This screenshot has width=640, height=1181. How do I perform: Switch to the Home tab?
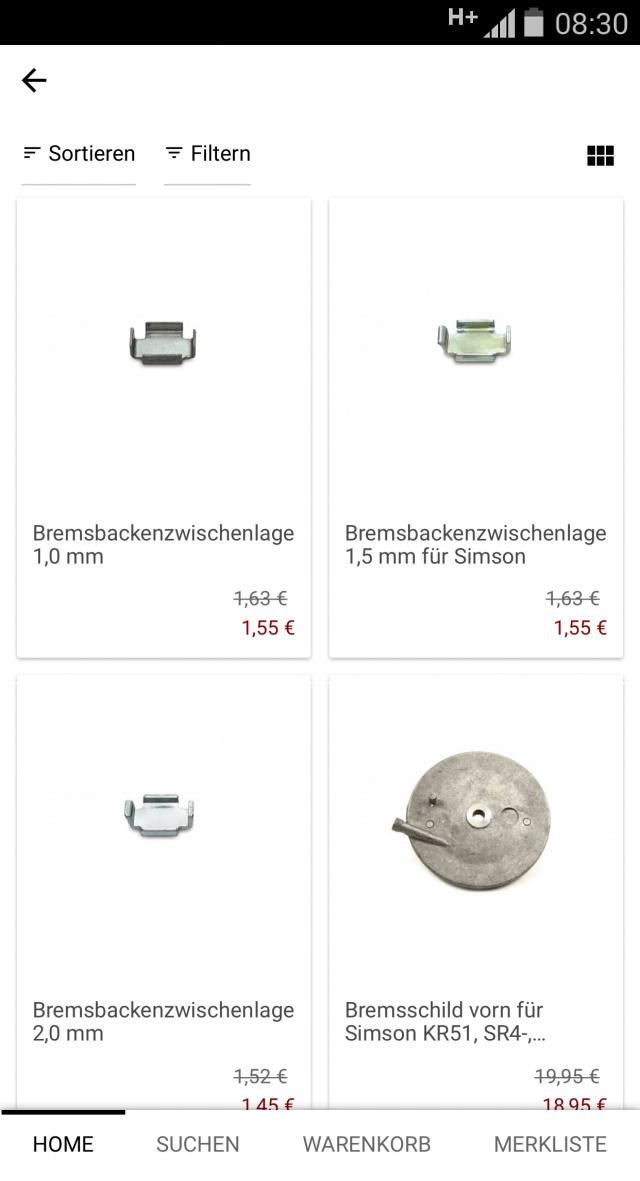tap(63, 1145)
